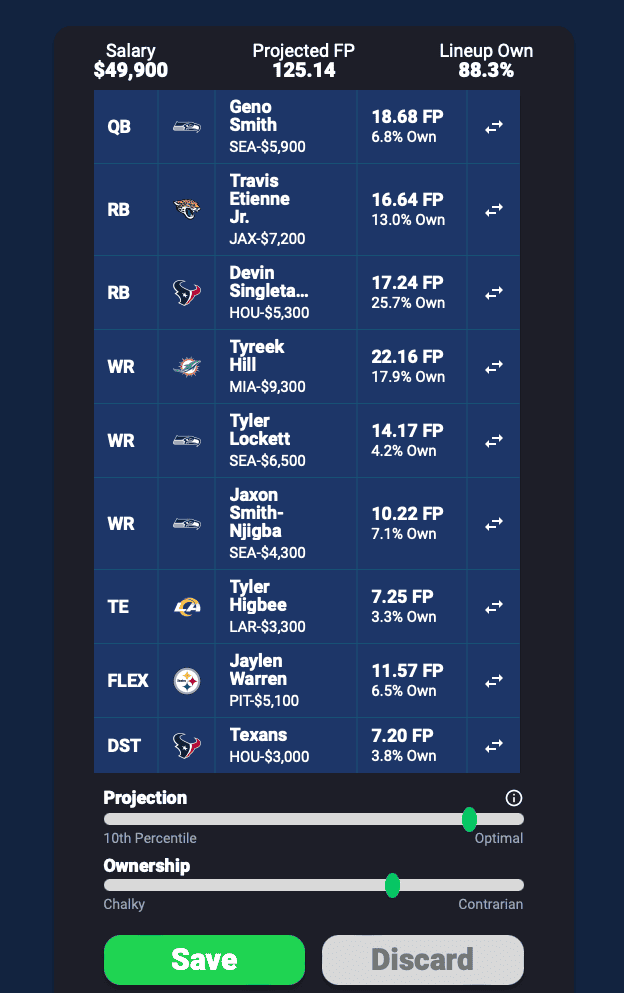Swap out Tyler Higbee at TE
Screen dimensions: 624x993
pos(493,607)
